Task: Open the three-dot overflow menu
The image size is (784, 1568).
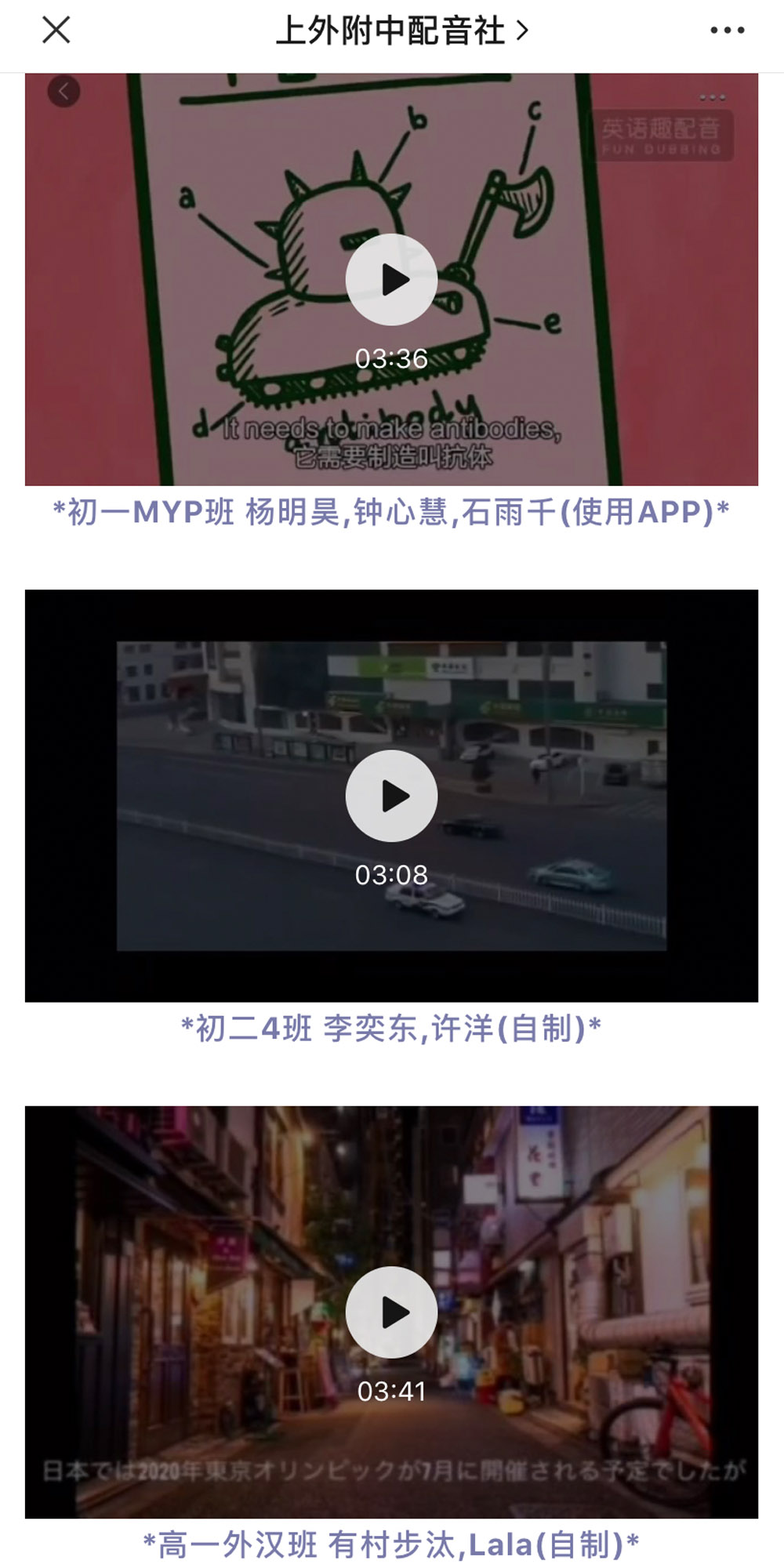Action: (x=727, y=31)
